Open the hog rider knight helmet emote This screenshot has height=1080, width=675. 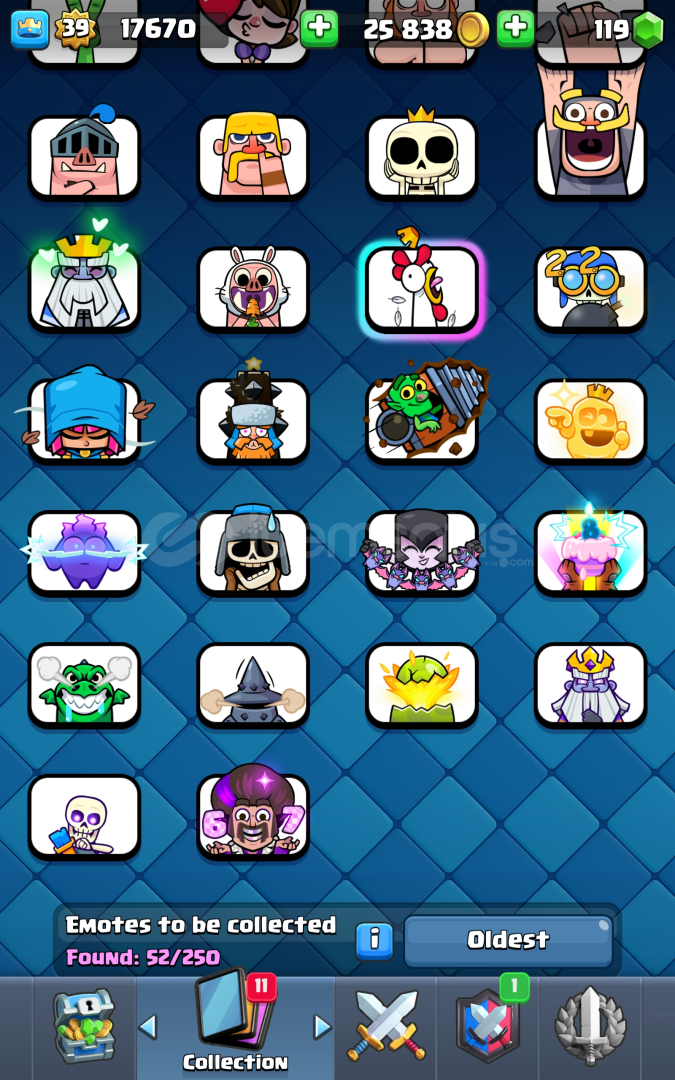tap(84, 157)
